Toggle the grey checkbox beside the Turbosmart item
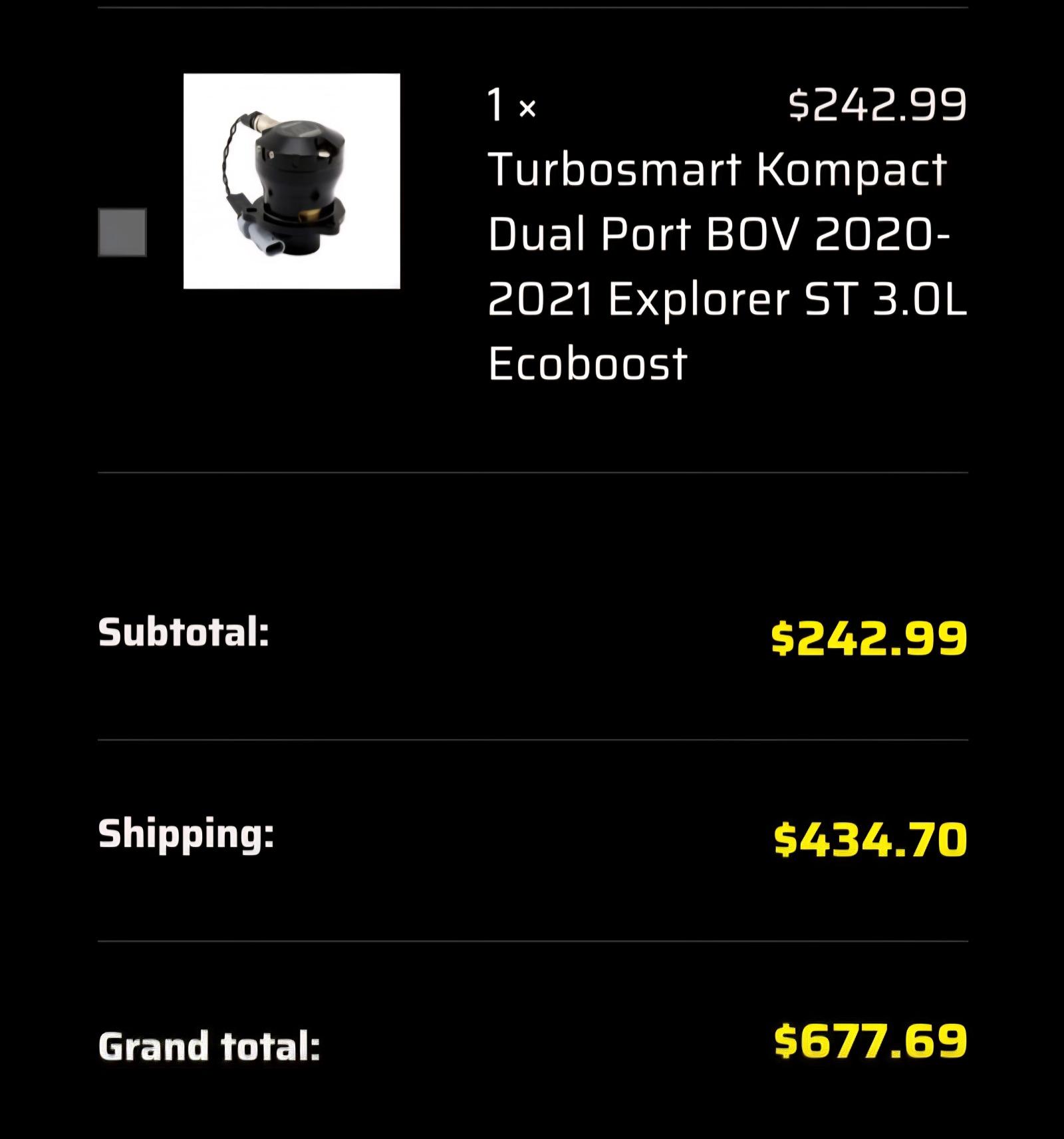 pyautogui.click(x=122, y=232)
